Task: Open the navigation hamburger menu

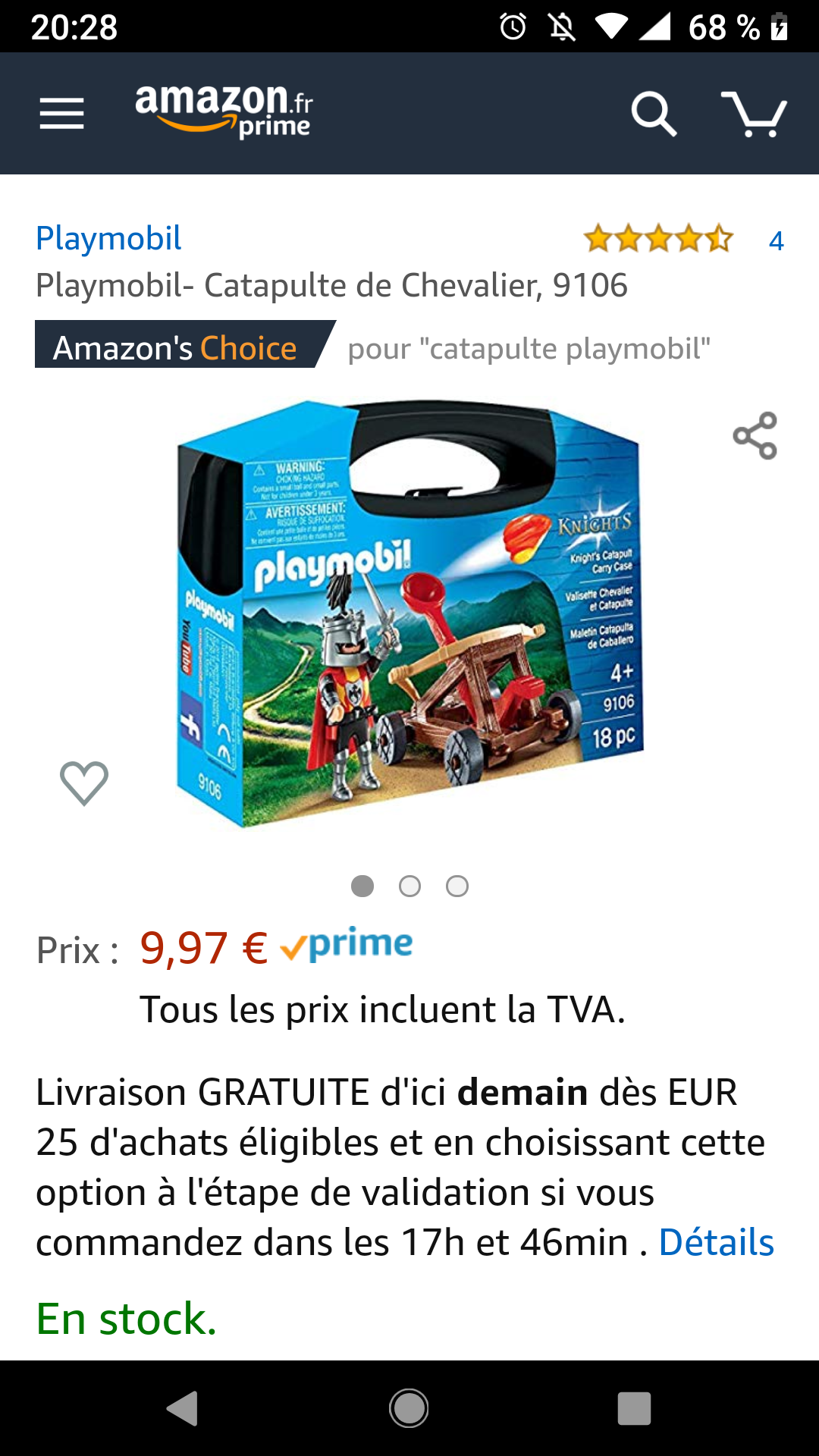Action: coord(61,112)
